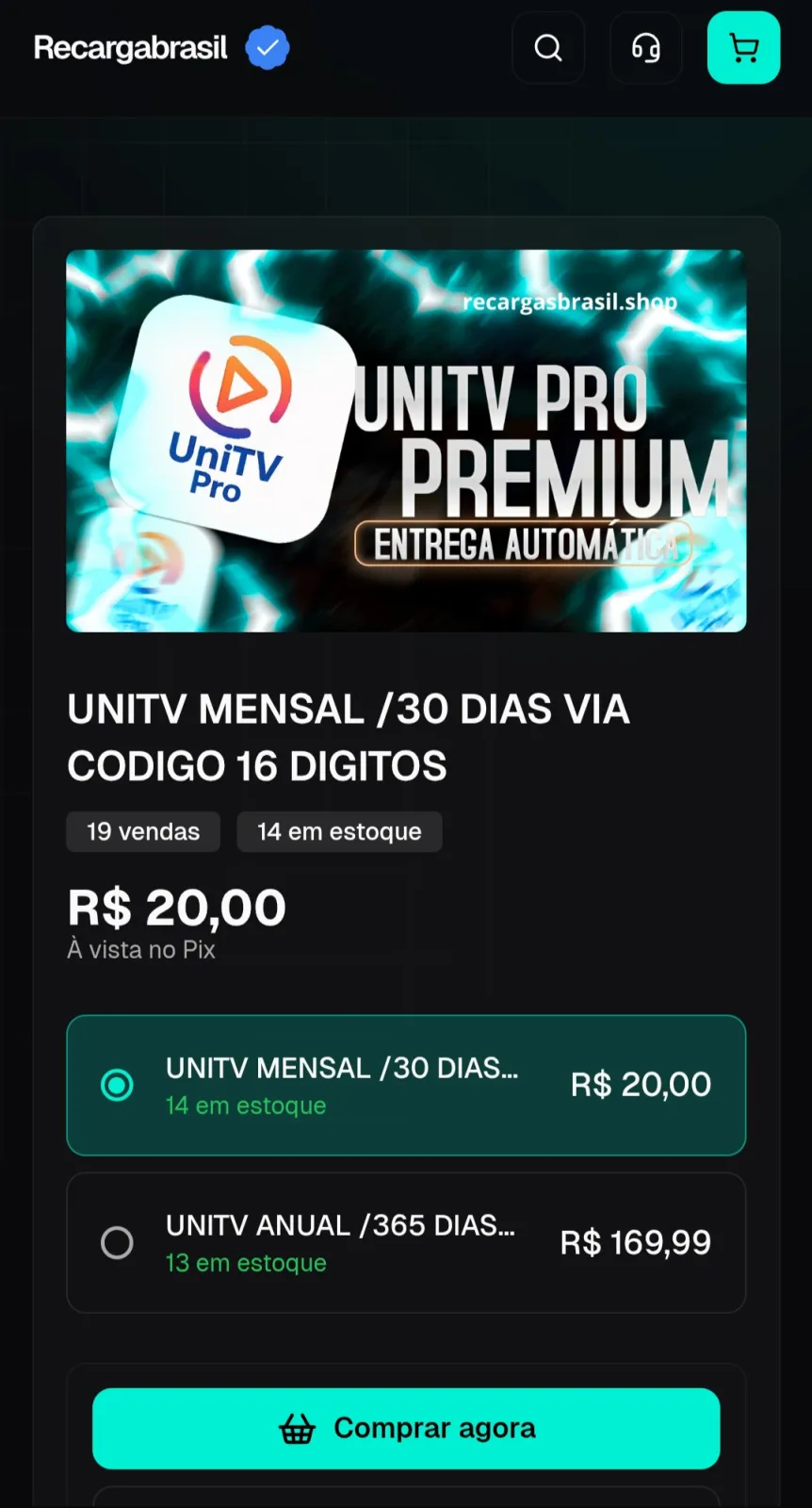Screen dimensions: 812x1508
Task: Click the blue verified badge next to Recargabrasil
Action: click(267, 46)
